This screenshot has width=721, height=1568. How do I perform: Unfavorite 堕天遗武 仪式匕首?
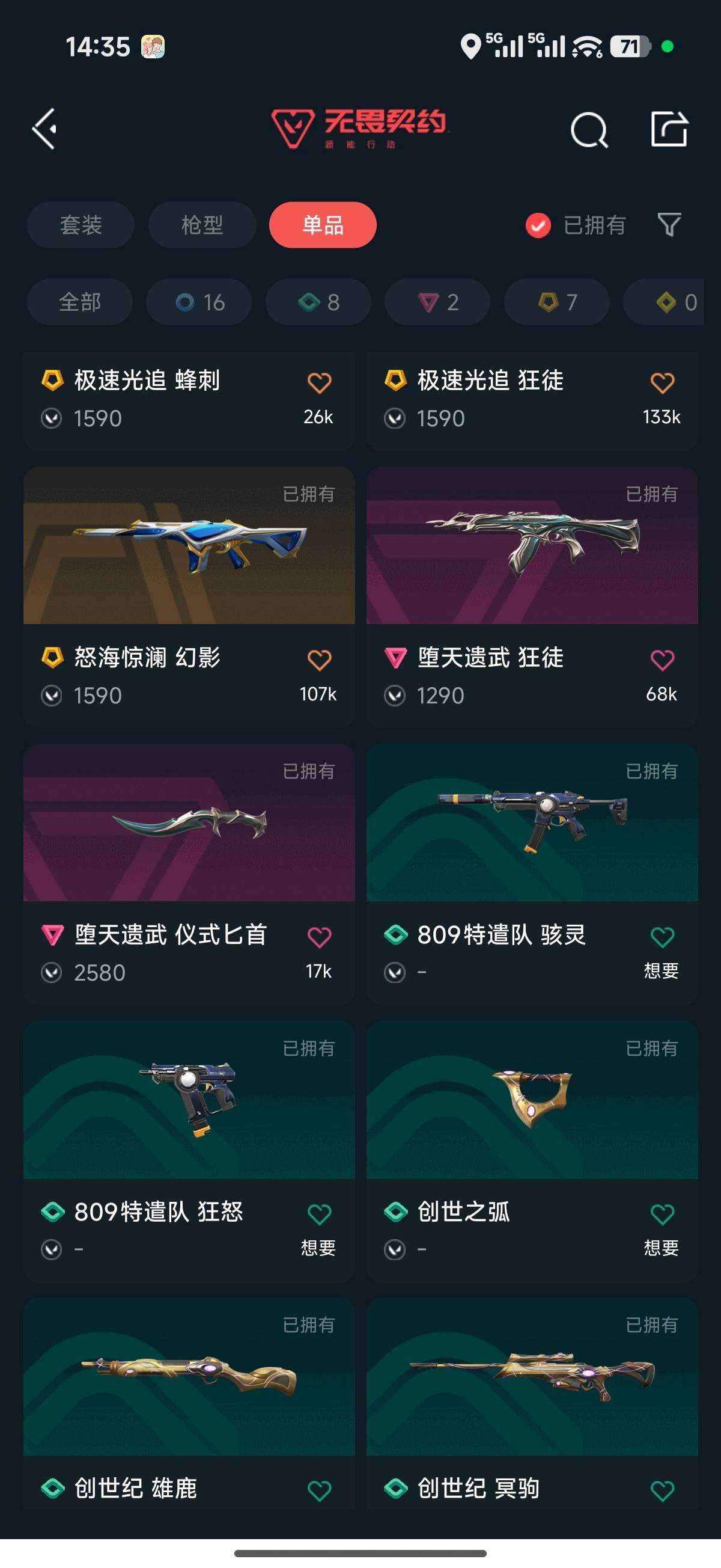click(320, 936)
